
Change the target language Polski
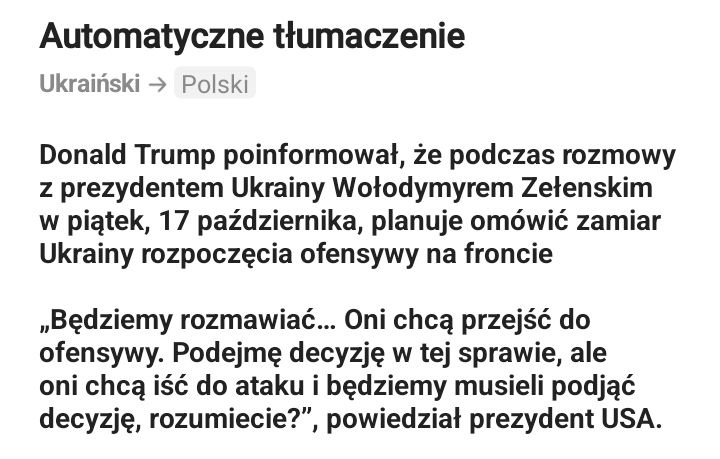[x=215, y=84]
